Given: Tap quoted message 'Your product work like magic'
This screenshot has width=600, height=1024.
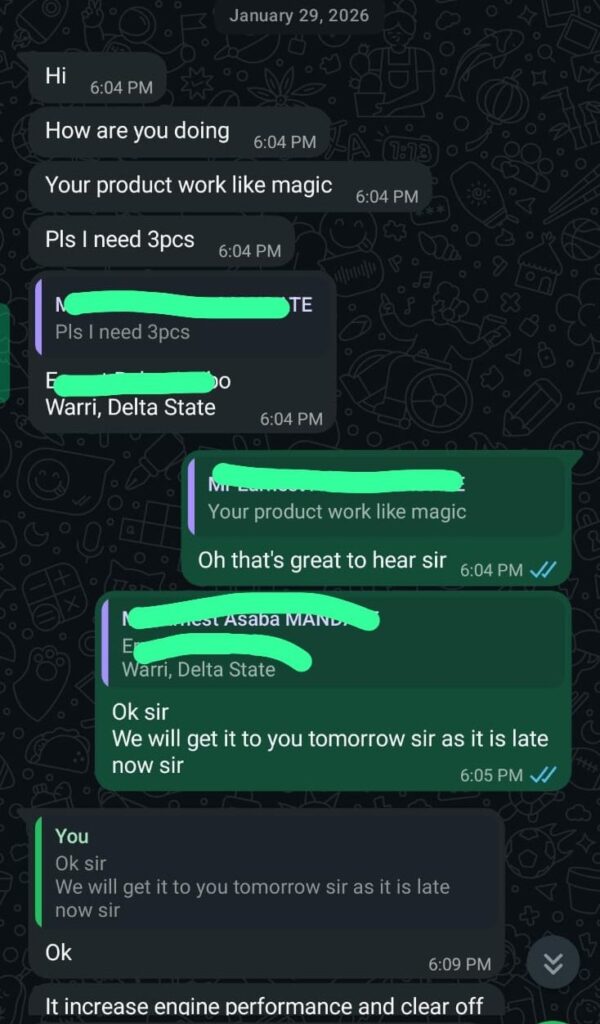Looking at the screenshot, I should click(375, 499).
